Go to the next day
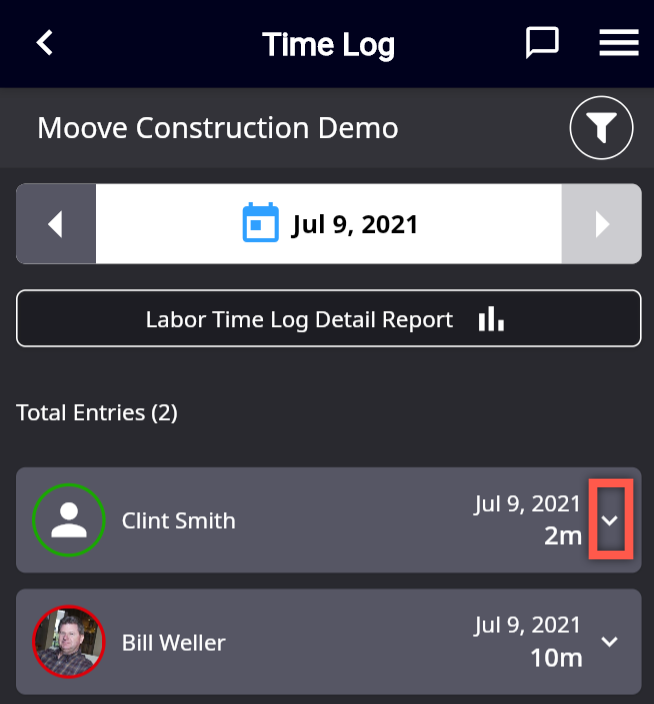 point(601,224)
